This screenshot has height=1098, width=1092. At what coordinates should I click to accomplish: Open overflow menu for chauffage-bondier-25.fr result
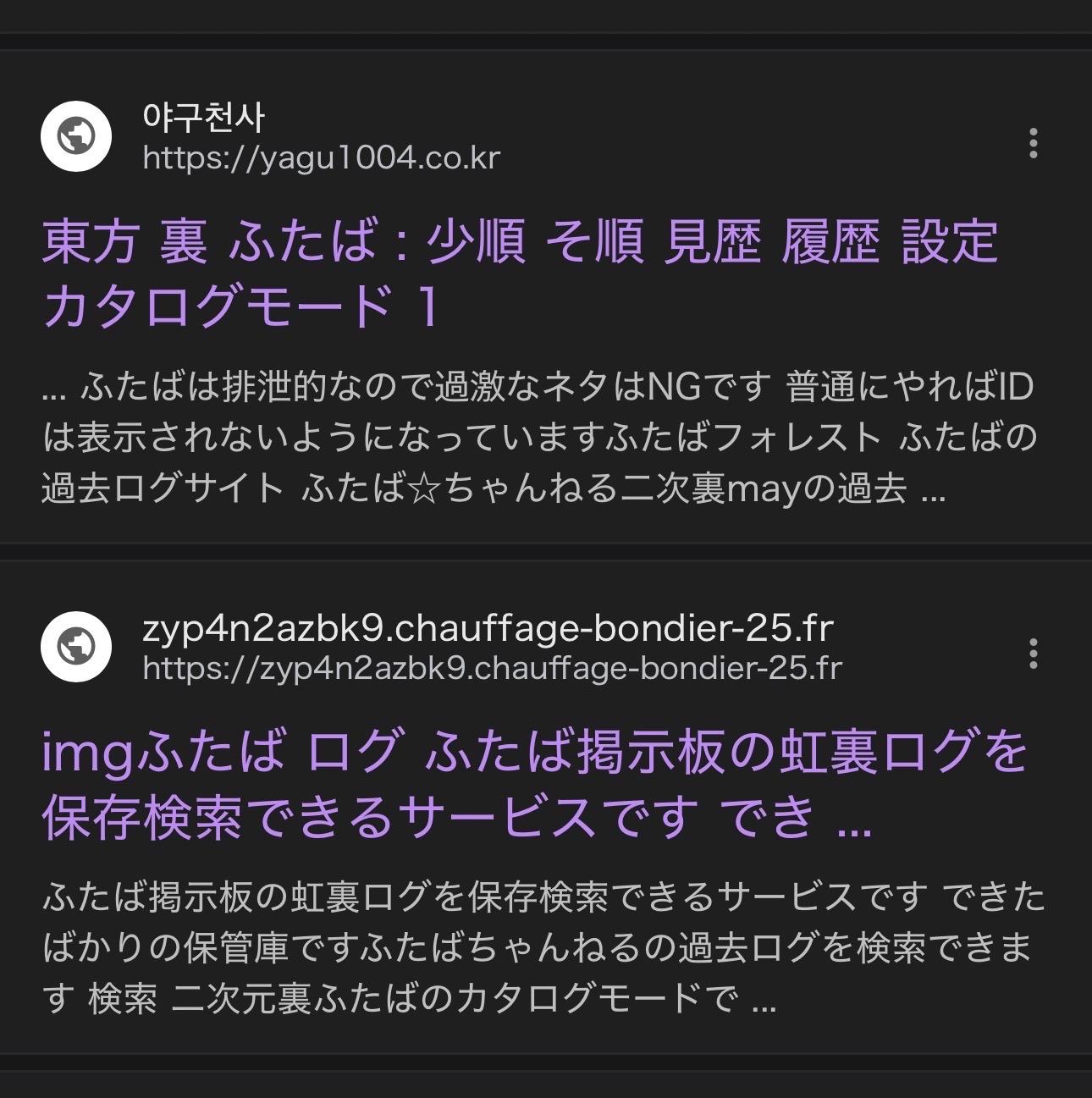pos(1033,654)
